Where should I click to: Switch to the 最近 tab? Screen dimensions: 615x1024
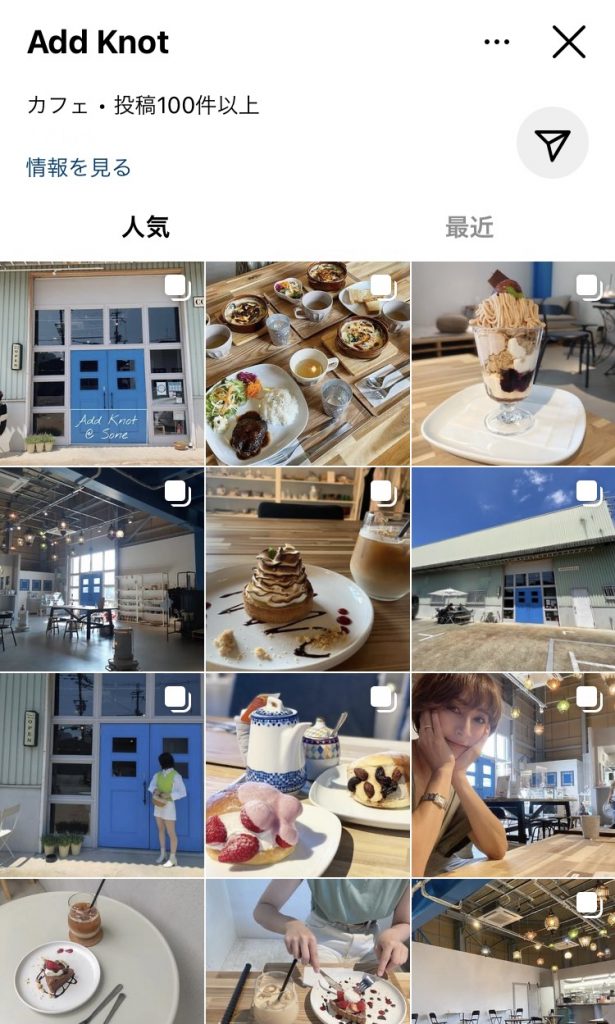(469, 227)
